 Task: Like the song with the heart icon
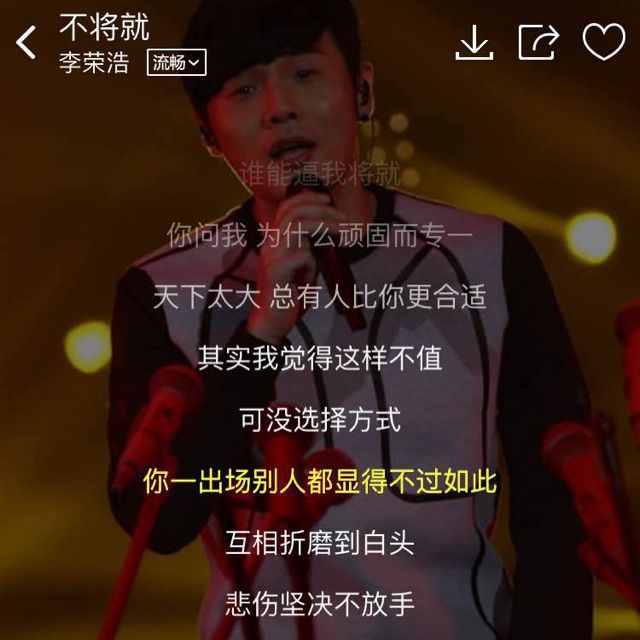click(x=603, y=41)
